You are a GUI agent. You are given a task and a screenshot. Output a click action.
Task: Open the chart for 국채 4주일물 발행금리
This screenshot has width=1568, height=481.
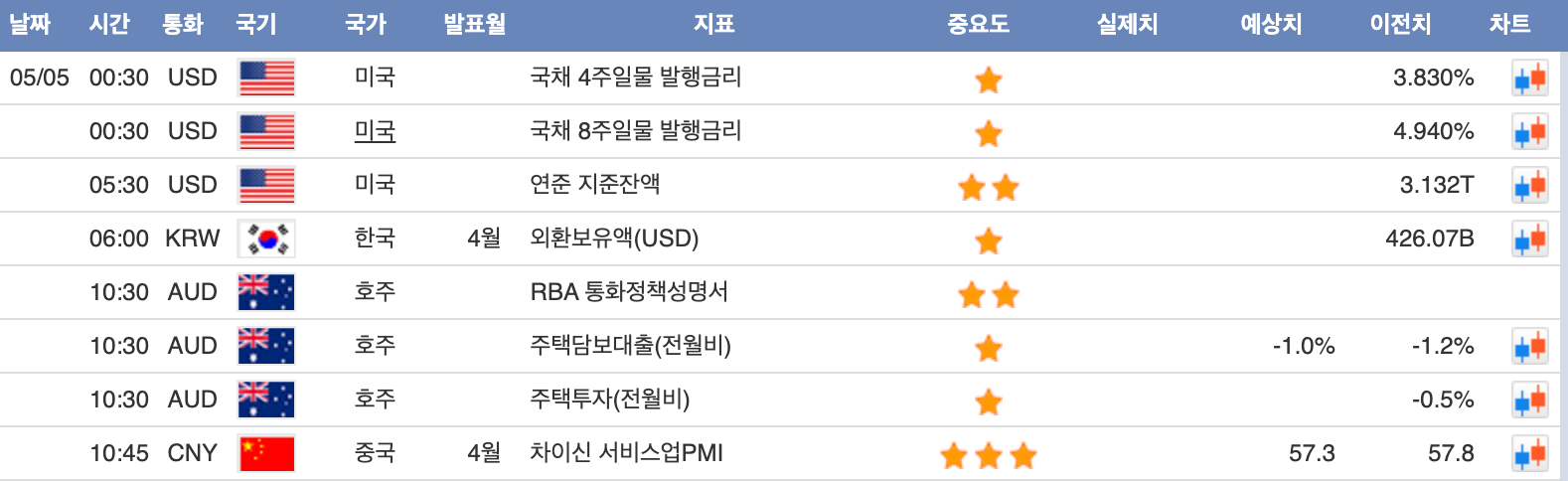(x=1529, y=78)
